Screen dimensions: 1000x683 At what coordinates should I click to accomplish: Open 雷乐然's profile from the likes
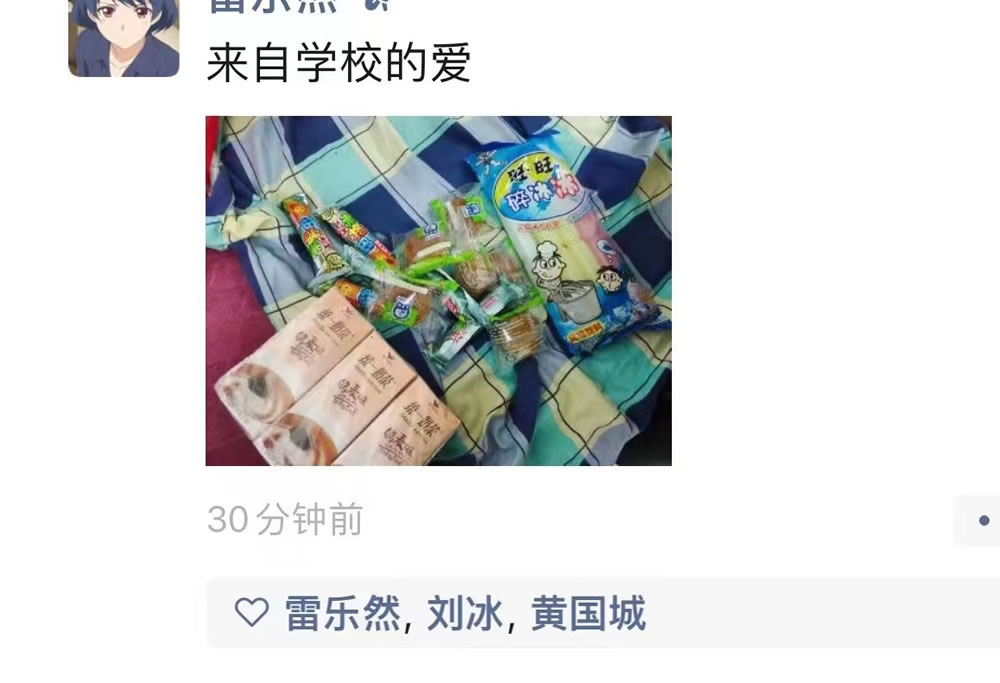(x=343, y=613)
